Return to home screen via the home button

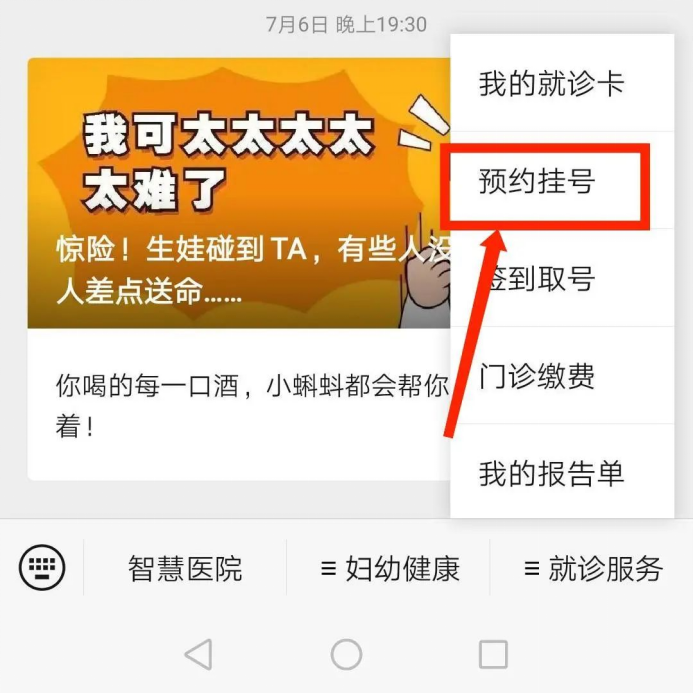[346, 655]
